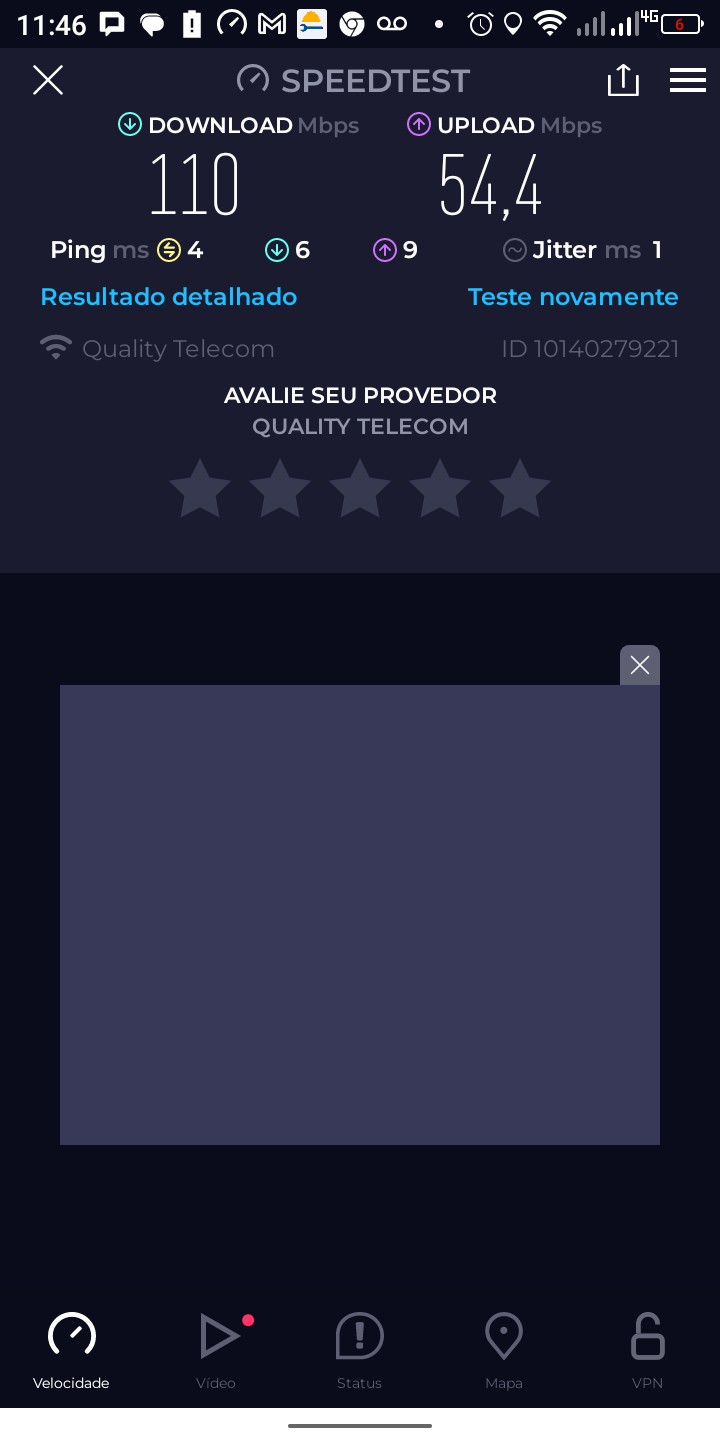This screenshot has width=720, height=1440.
Task: Open the VPN tab
Action: coord(647,1350)
